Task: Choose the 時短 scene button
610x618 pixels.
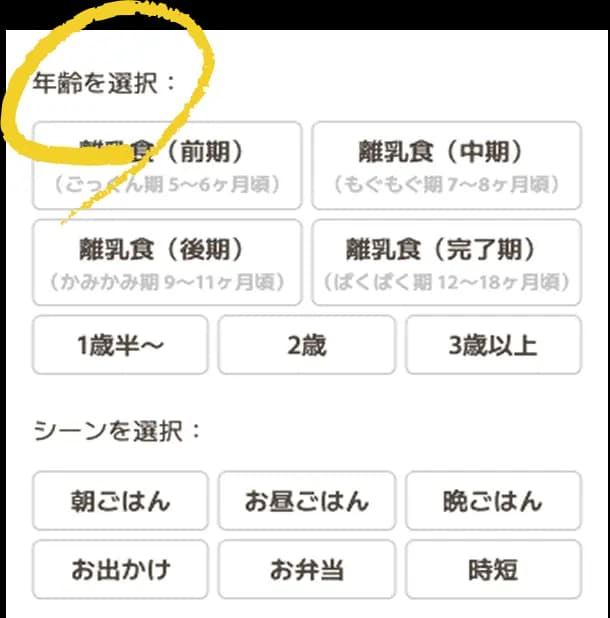Action: click(x=493, y=570)
